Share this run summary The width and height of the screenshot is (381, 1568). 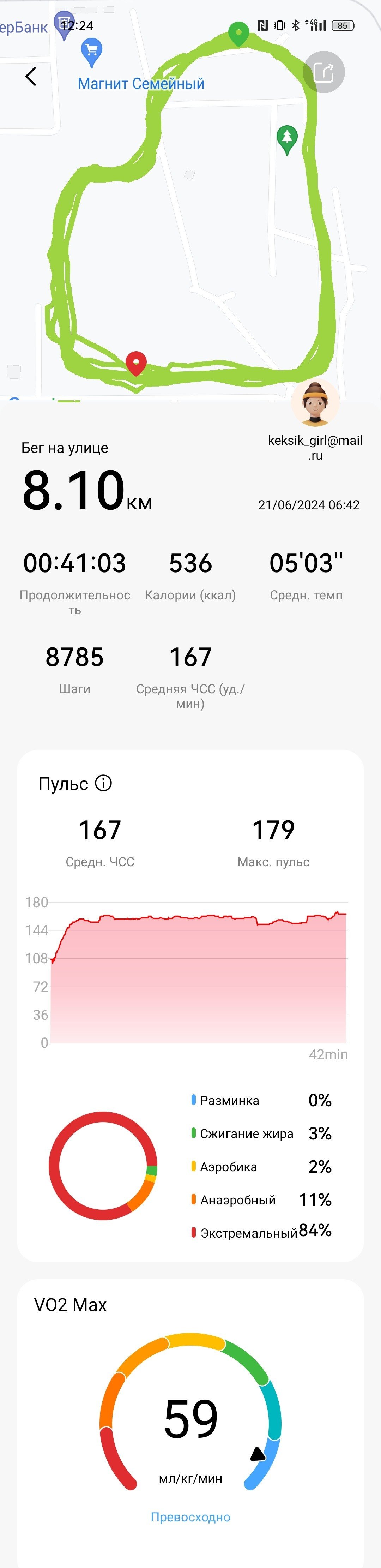coord(324,72)
